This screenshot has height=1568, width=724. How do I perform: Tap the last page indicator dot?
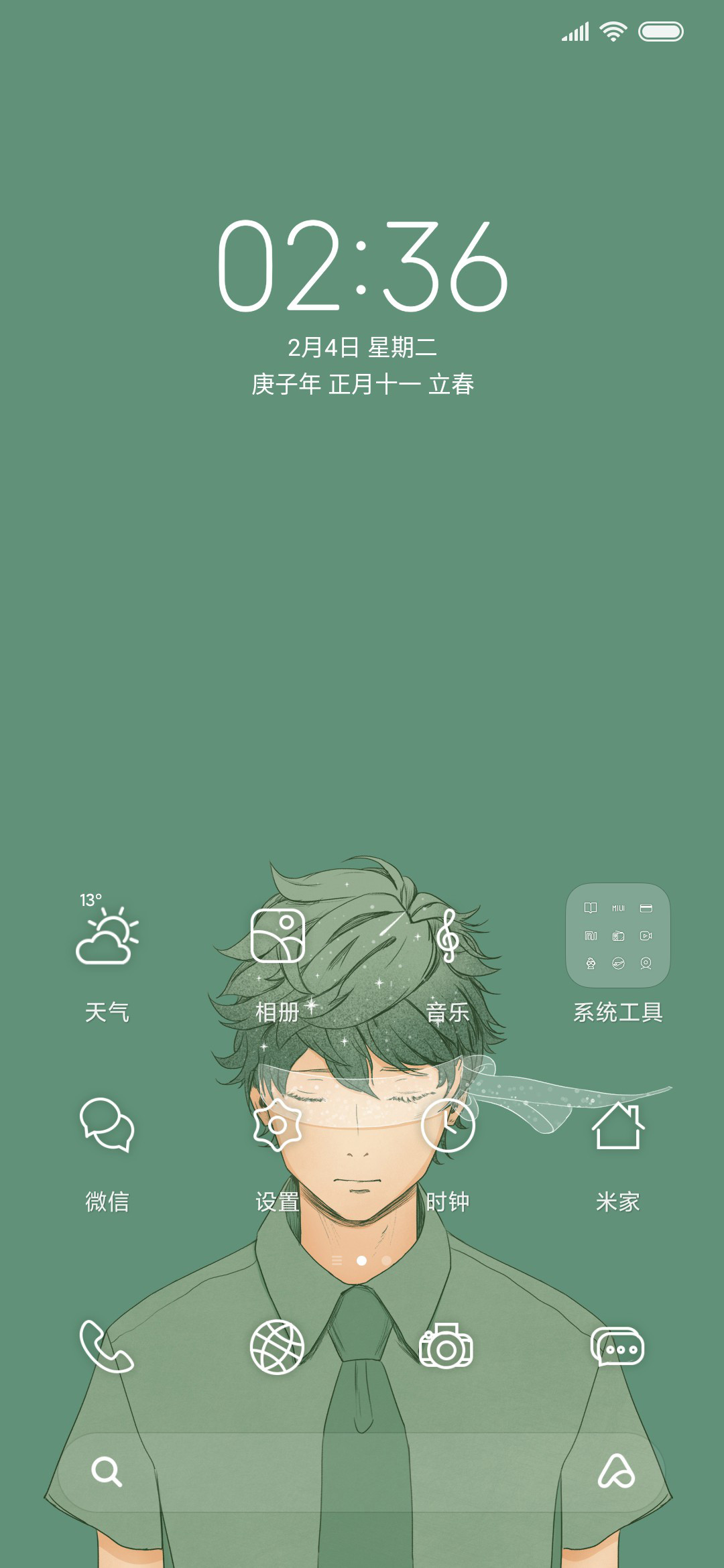tap(387, 1260)
